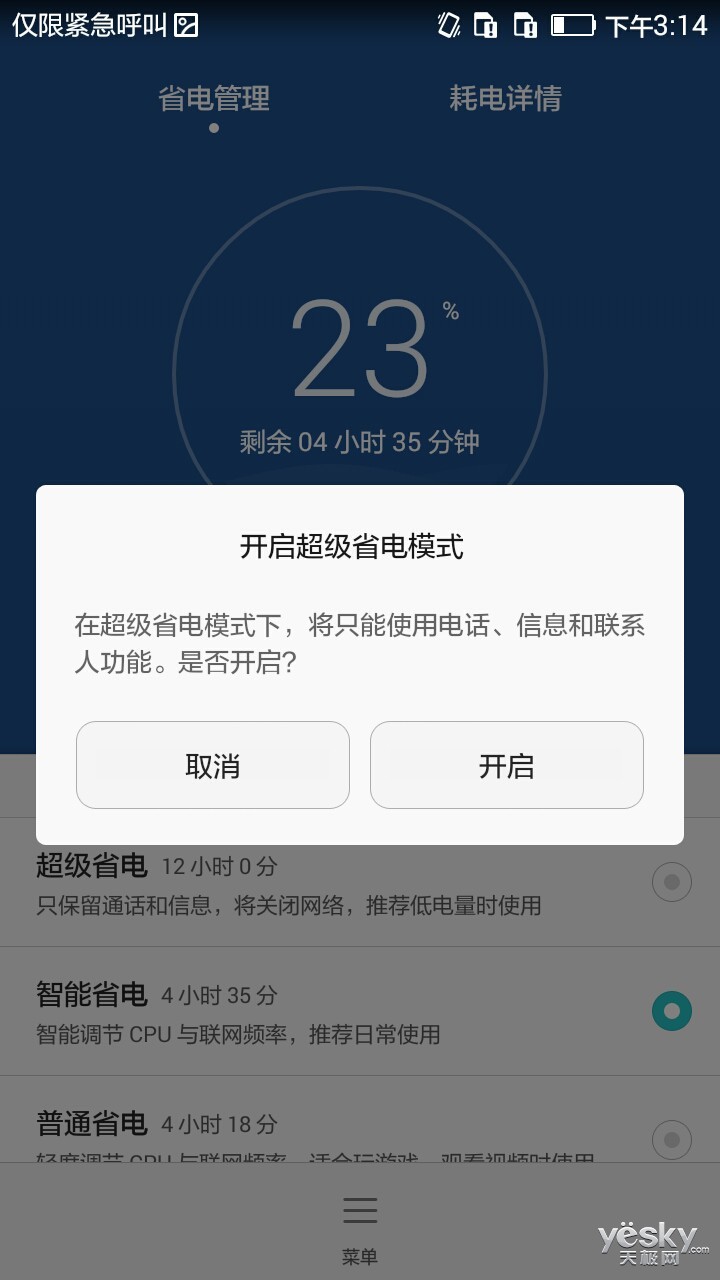720x1280 pixels.
Task: Pick the 普通省电 radio option
Action: click(671, 1139)
